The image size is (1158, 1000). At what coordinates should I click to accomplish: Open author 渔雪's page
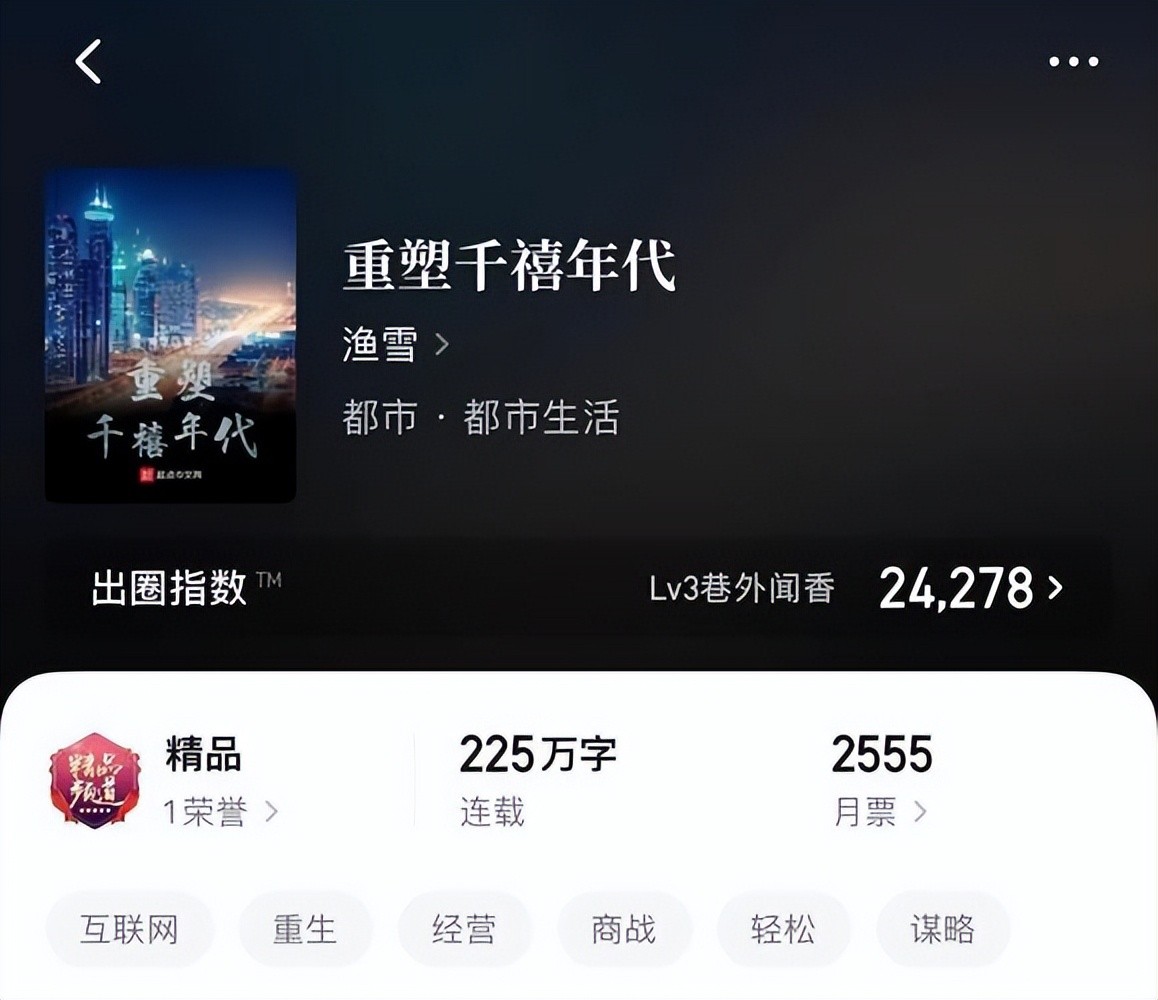pyautogui.click(x=395, y=345)
